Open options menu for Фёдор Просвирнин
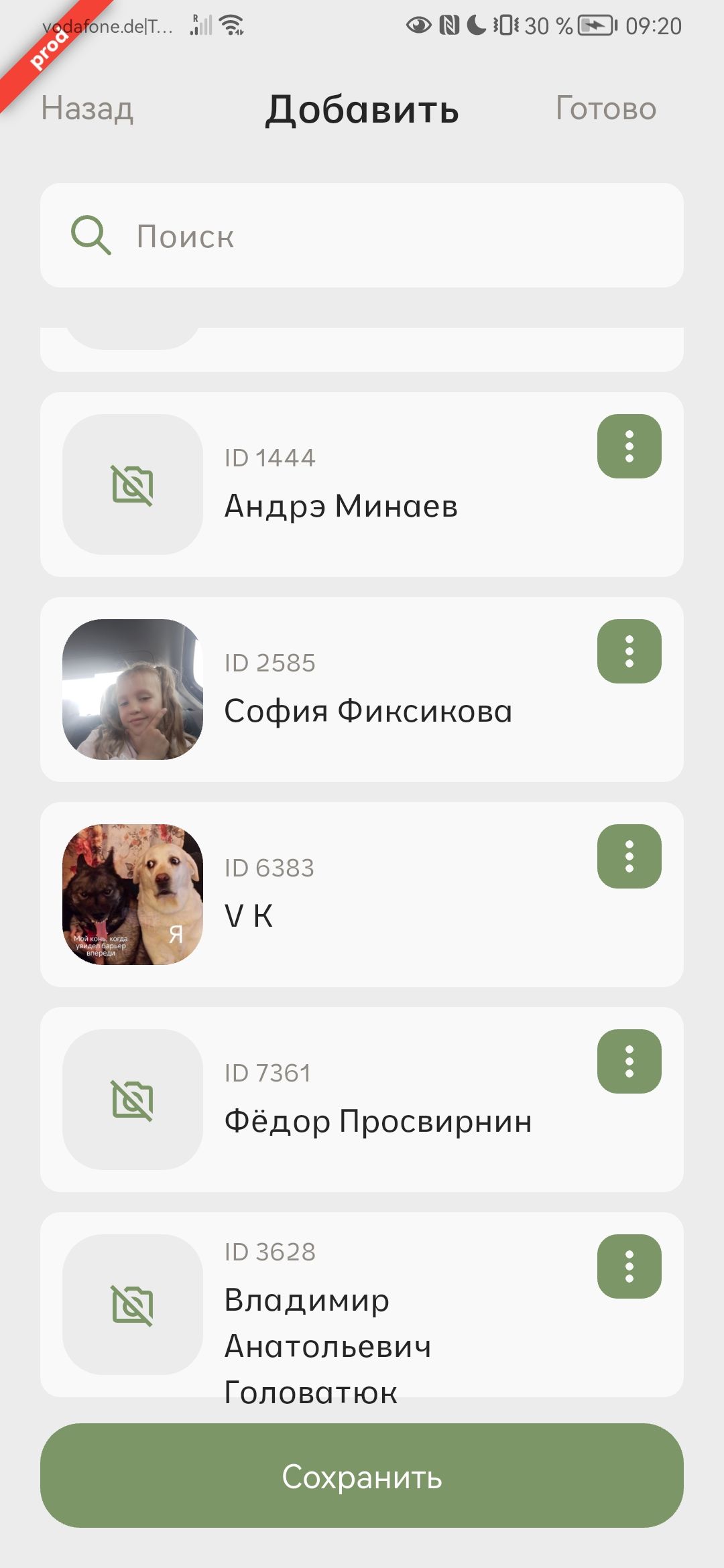Viewport: 724px width, 1568px height. (629, 1061)
